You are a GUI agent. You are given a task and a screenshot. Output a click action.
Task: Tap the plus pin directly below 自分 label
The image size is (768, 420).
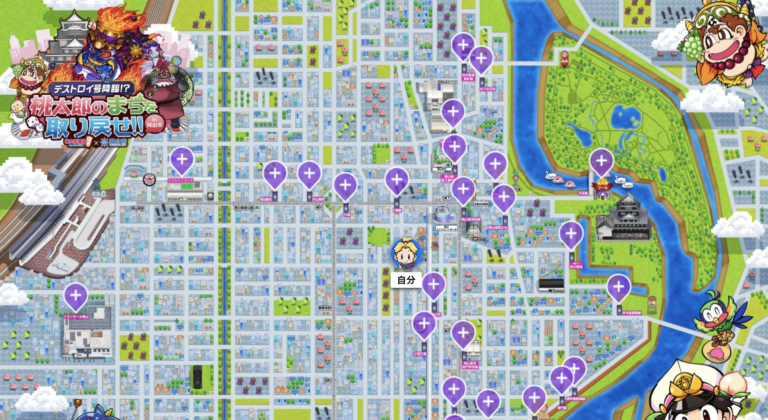(424, 323)
